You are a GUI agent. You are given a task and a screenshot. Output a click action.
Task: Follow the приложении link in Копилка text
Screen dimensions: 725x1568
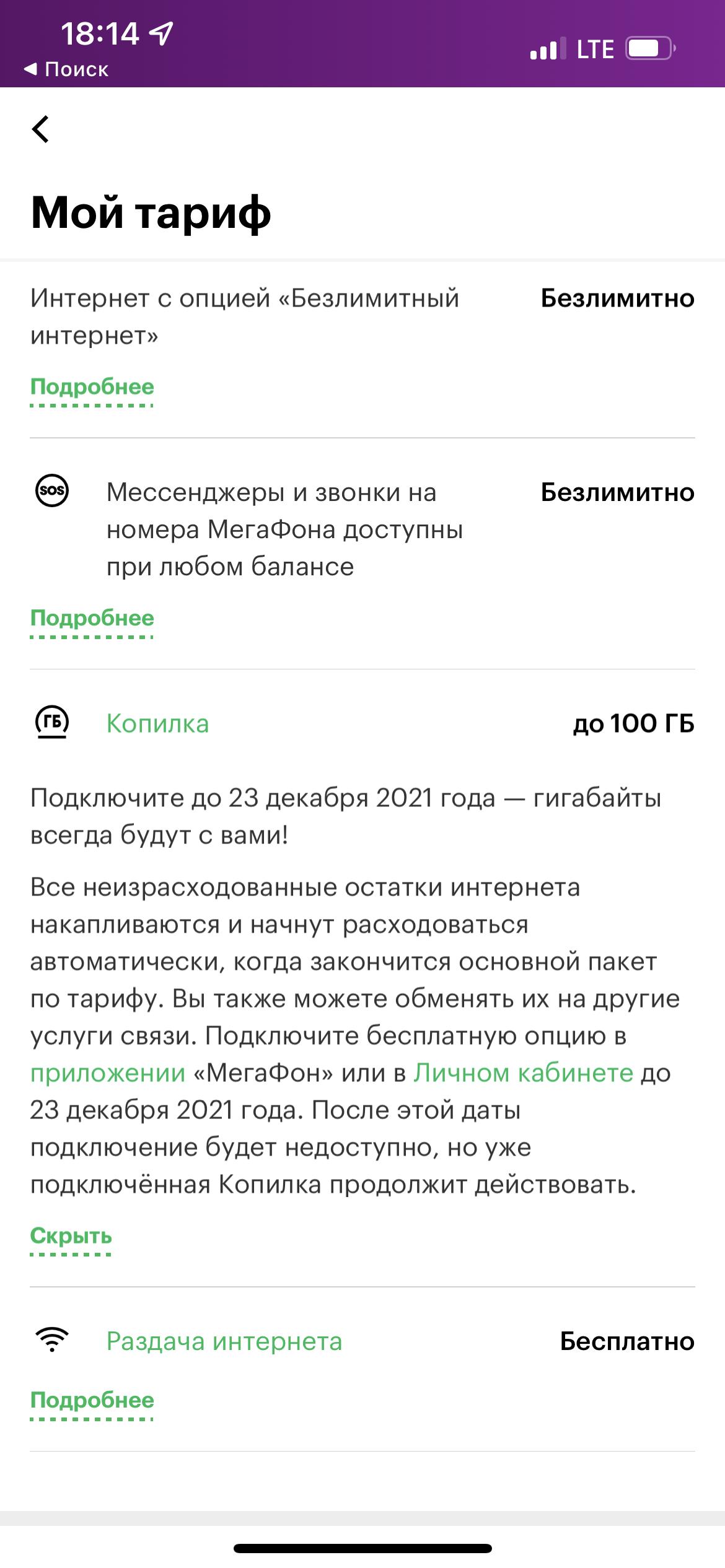click(108, 1073)
